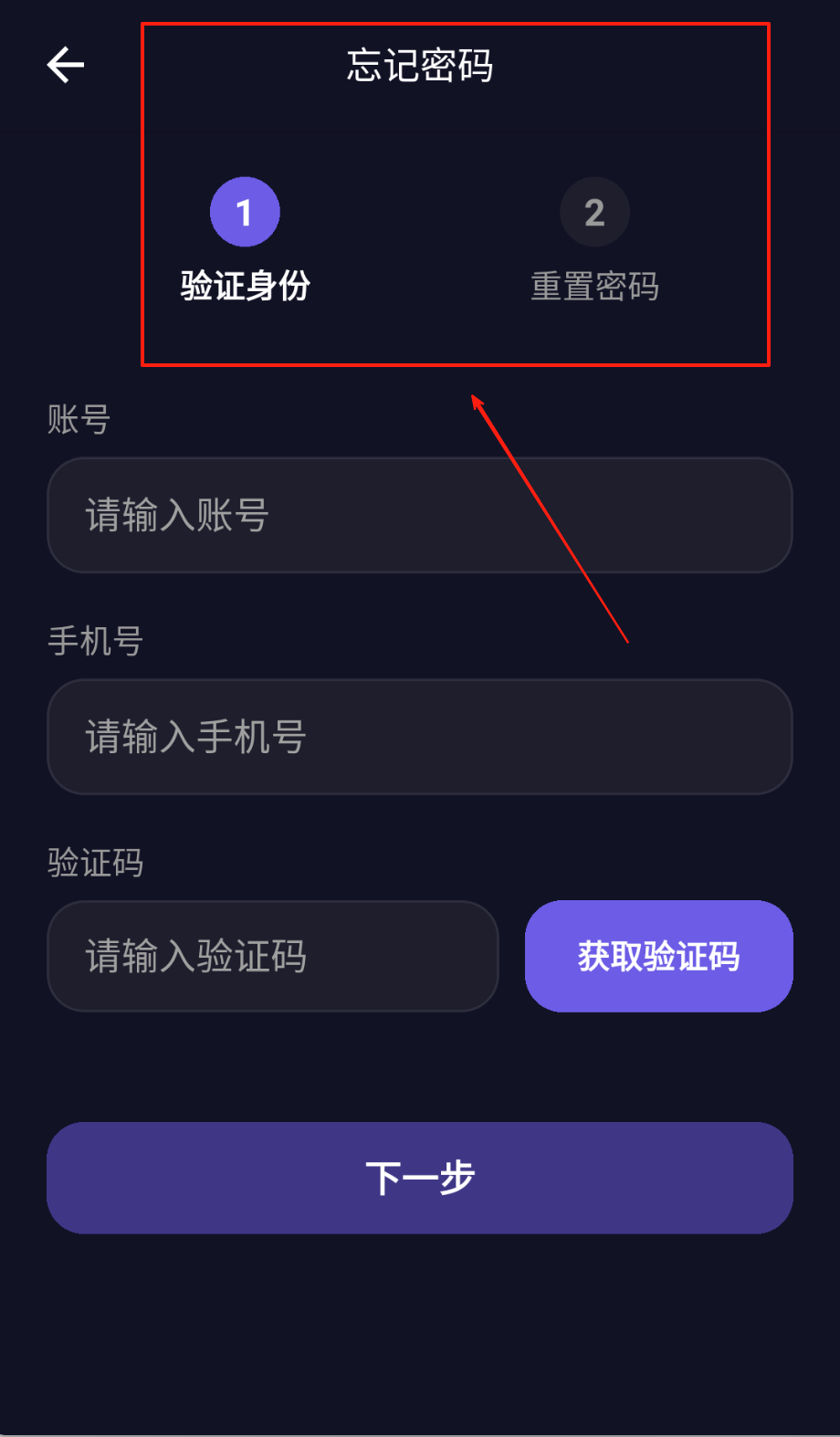Request a code with 获取验证码
The height and width of the screenshot is (1437, 840).
tap(658, 956)
